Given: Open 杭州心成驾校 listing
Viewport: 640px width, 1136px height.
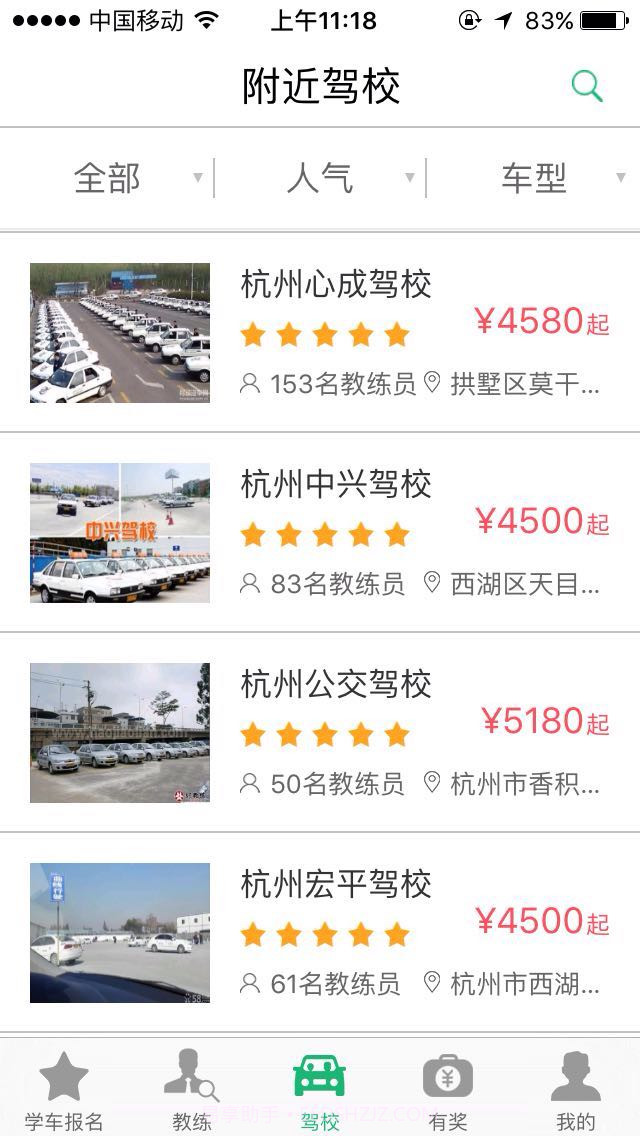Looking at the screenshot, I should coord(320,333).
